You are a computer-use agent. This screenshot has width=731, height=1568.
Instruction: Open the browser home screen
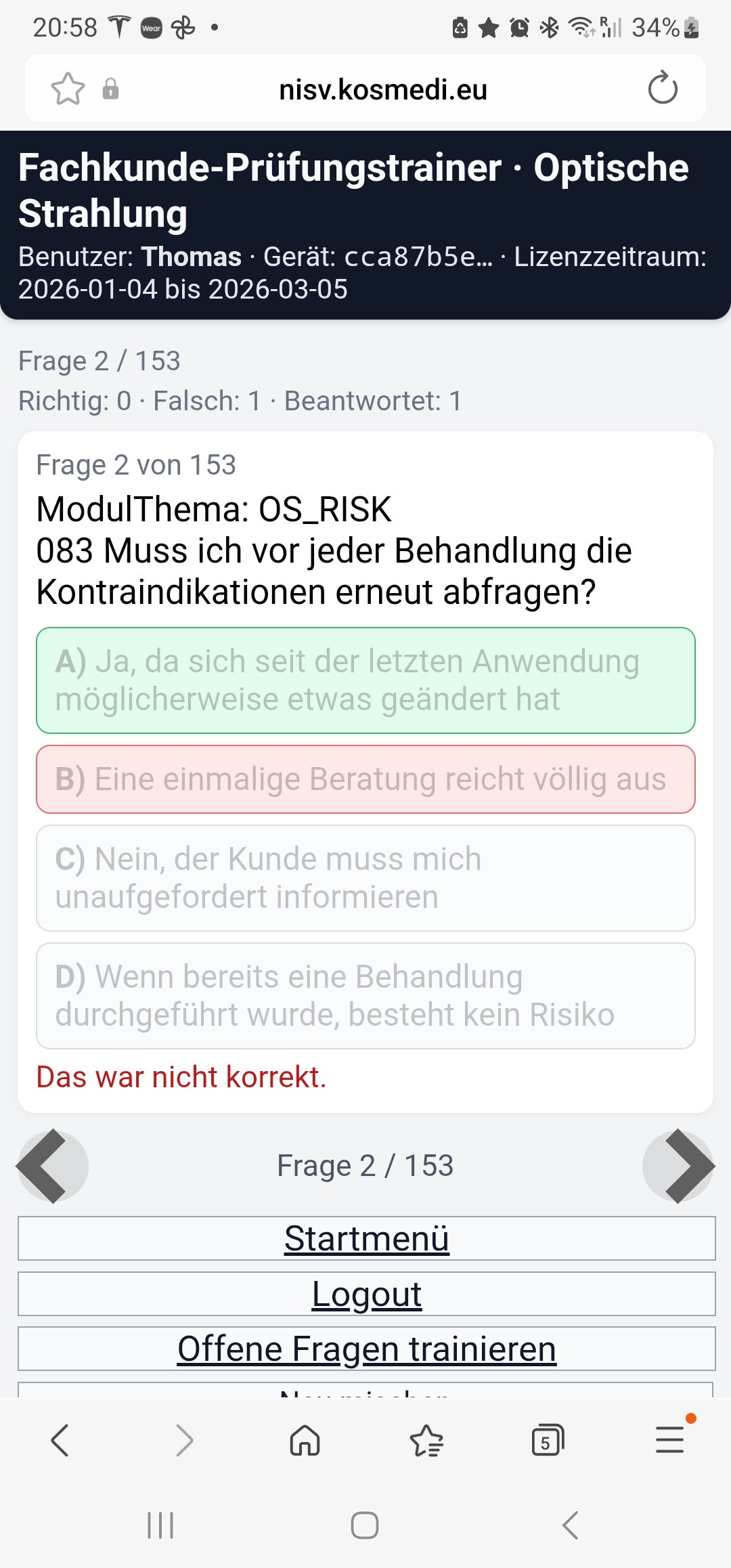[303, 1441]
